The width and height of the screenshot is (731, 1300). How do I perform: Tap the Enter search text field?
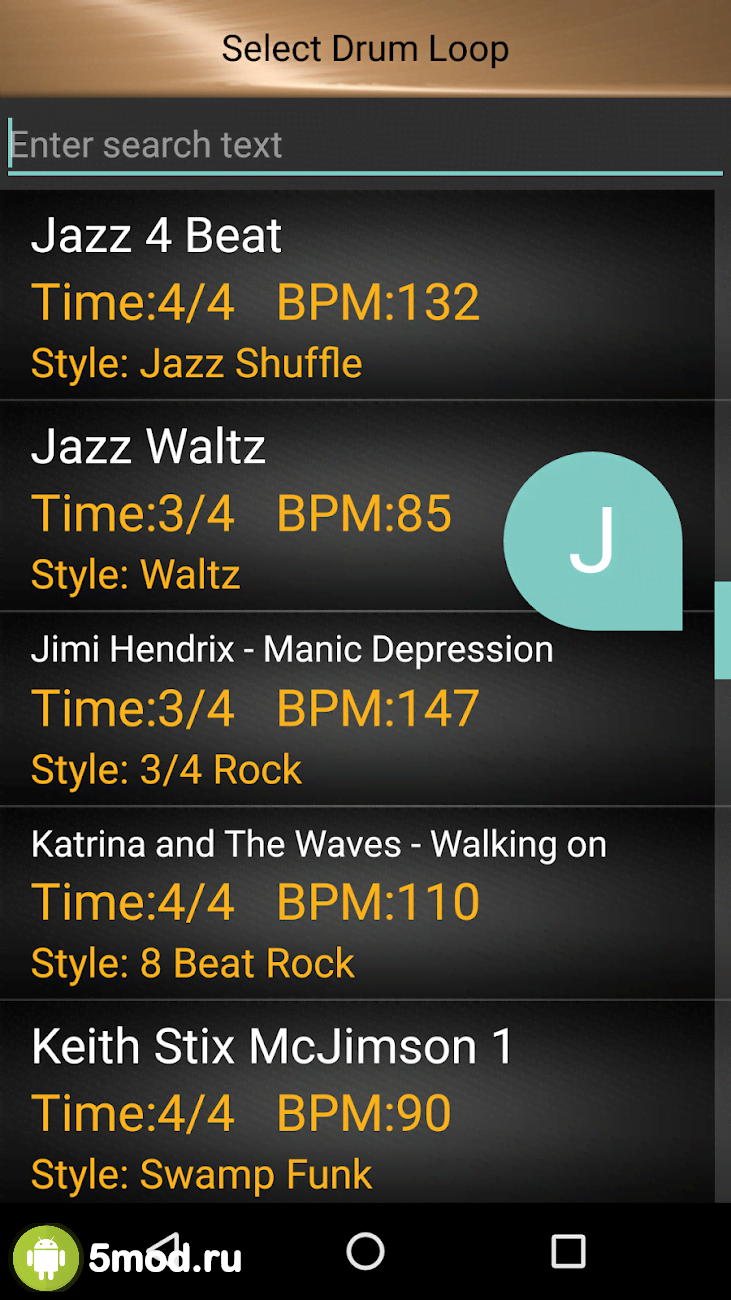tap(365, 146)
